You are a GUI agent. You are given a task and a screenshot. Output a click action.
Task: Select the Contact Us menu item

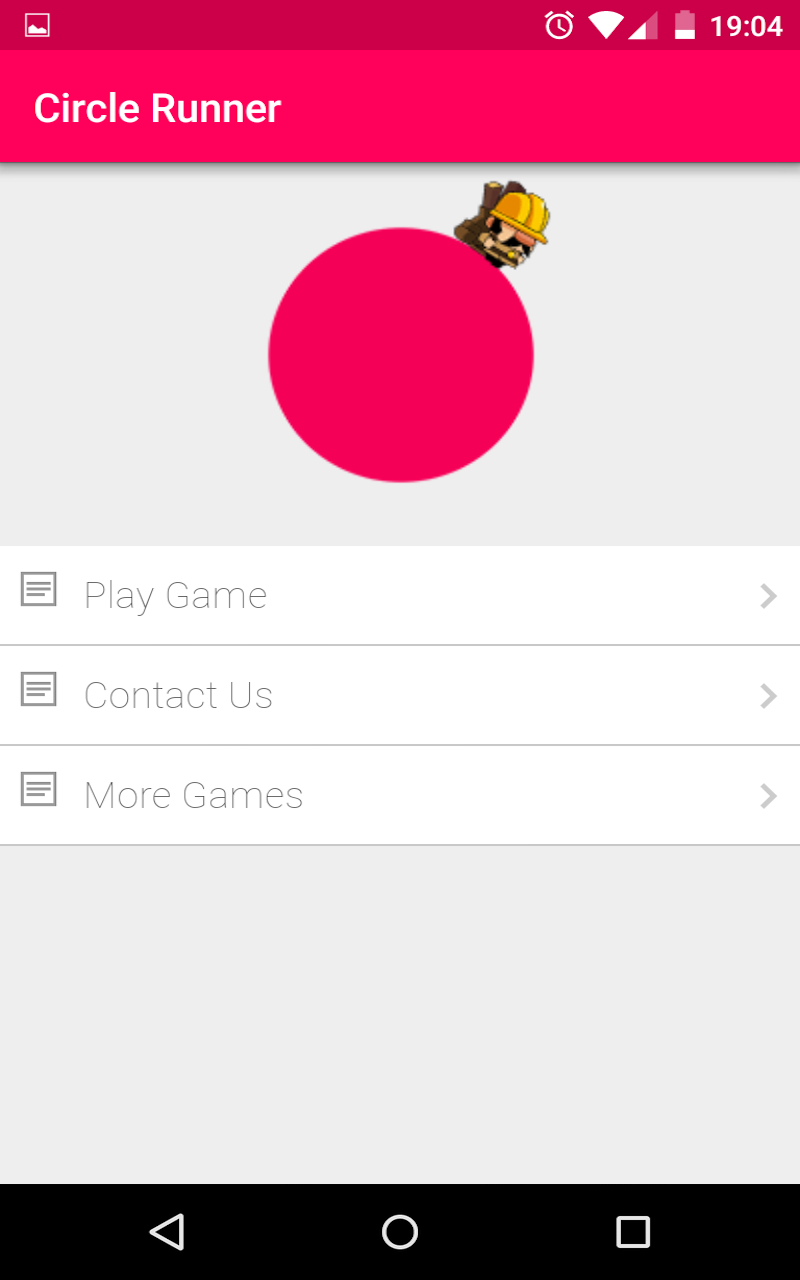[x=179, y=694]
